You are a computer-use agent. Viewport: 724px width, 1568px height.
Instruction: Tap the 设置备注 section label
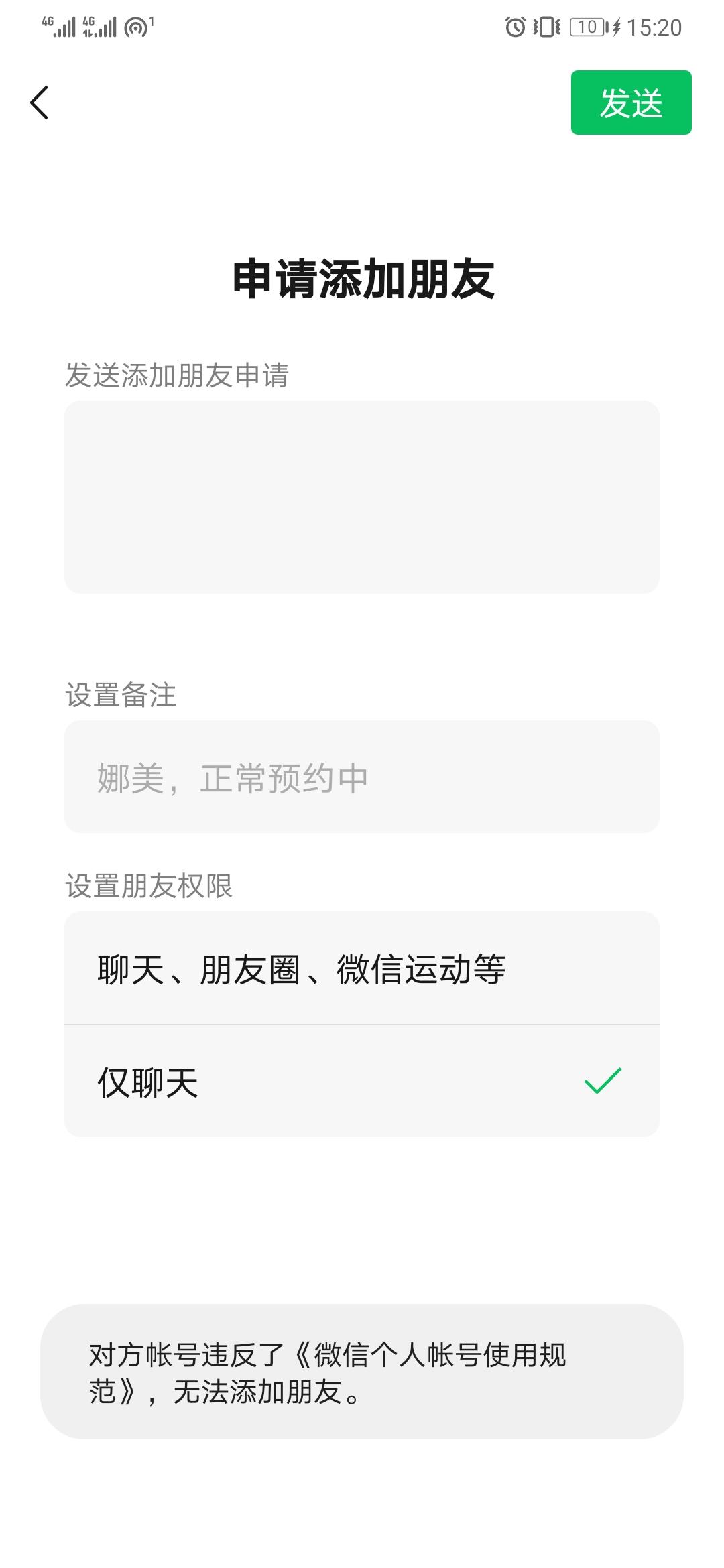tap(117, 697)
